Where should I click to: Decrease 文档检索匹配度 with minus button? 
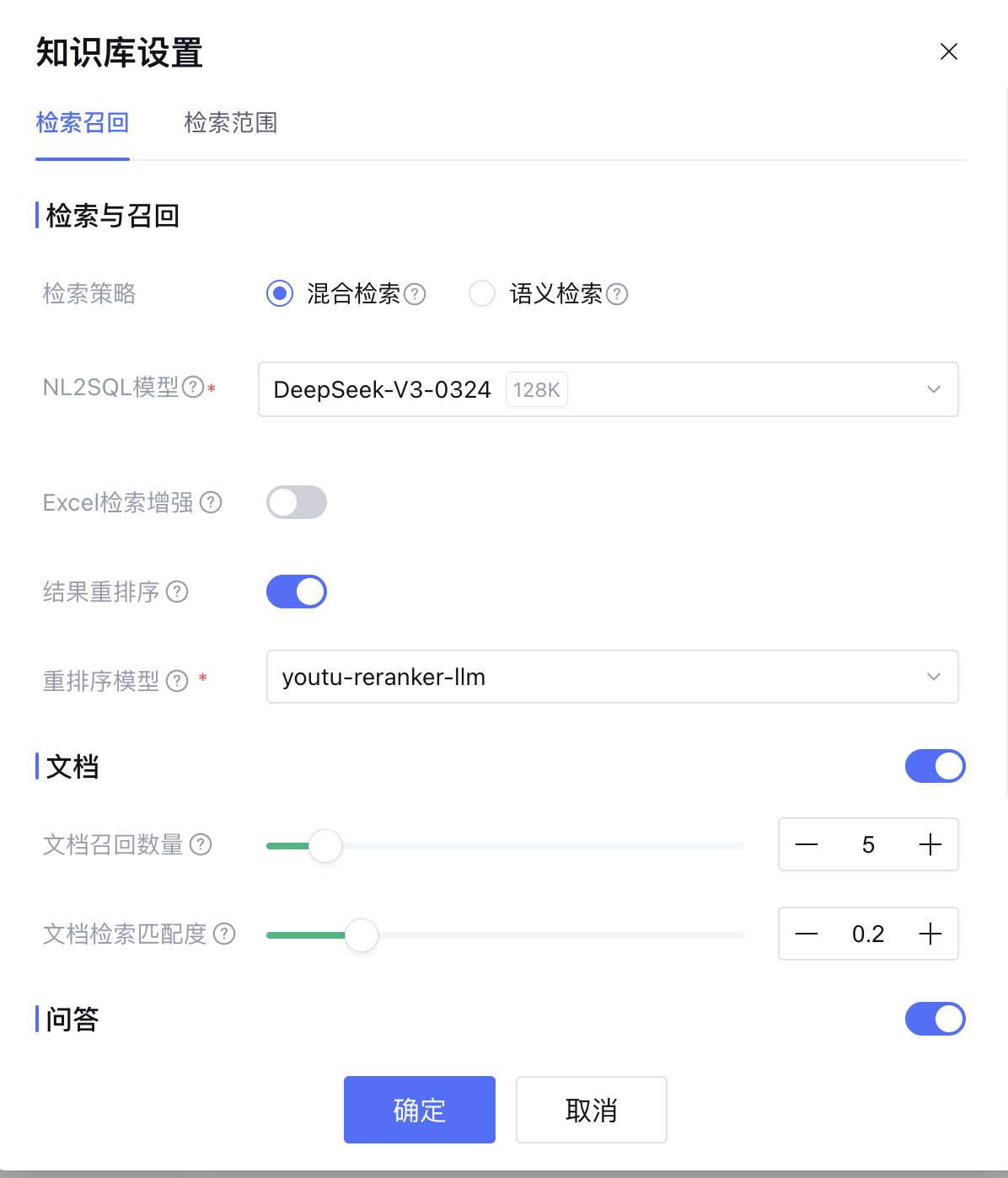(807, 934)
